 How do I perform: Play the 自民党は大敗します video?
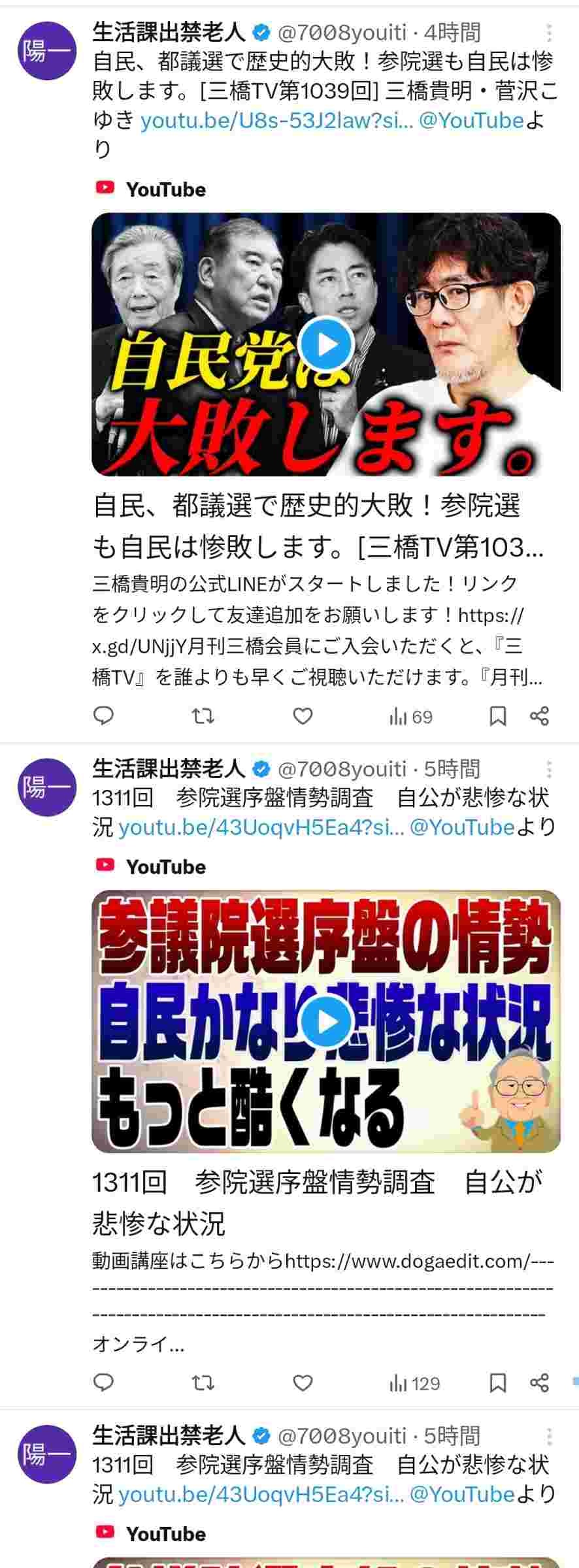click(x=326, y=344)
